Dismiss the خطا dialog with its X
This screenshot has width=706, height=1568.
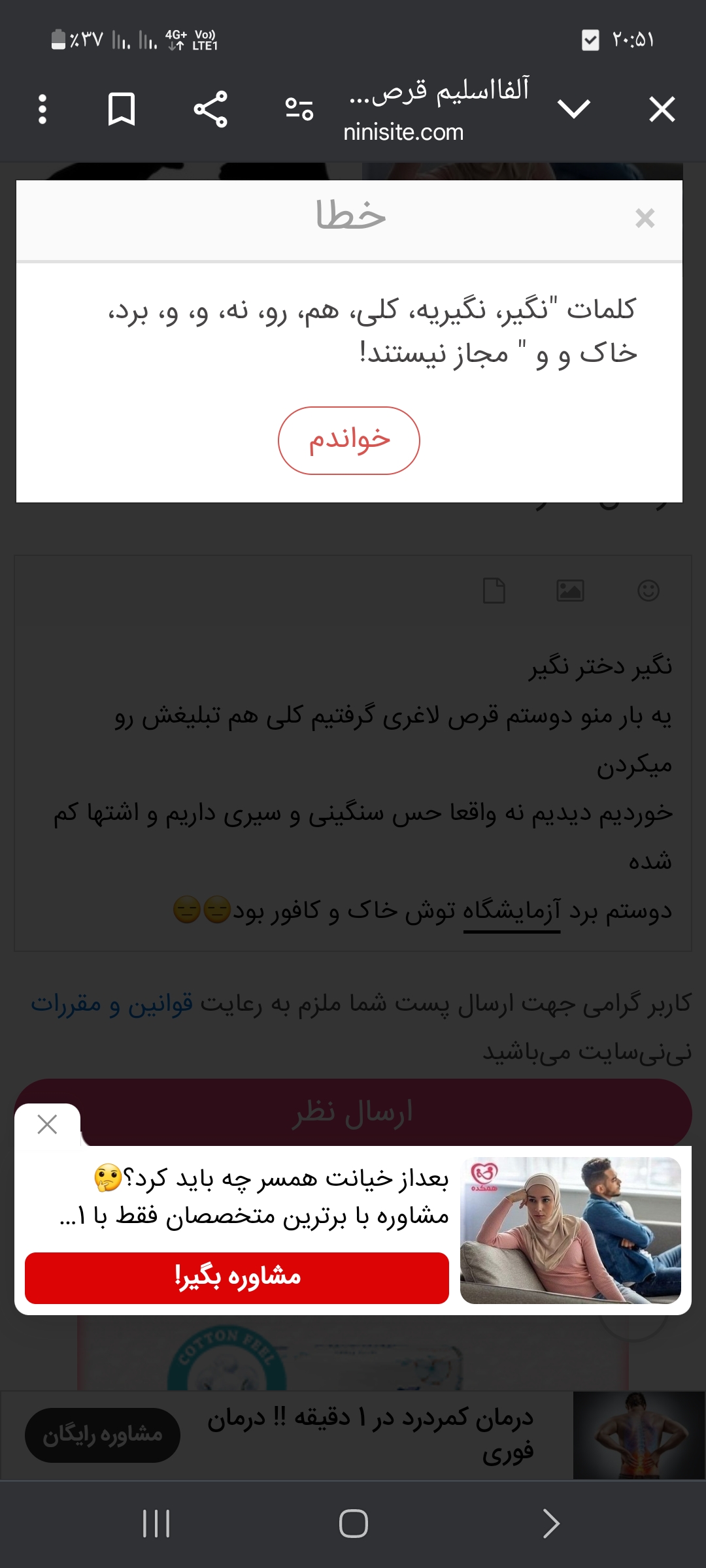645,218
